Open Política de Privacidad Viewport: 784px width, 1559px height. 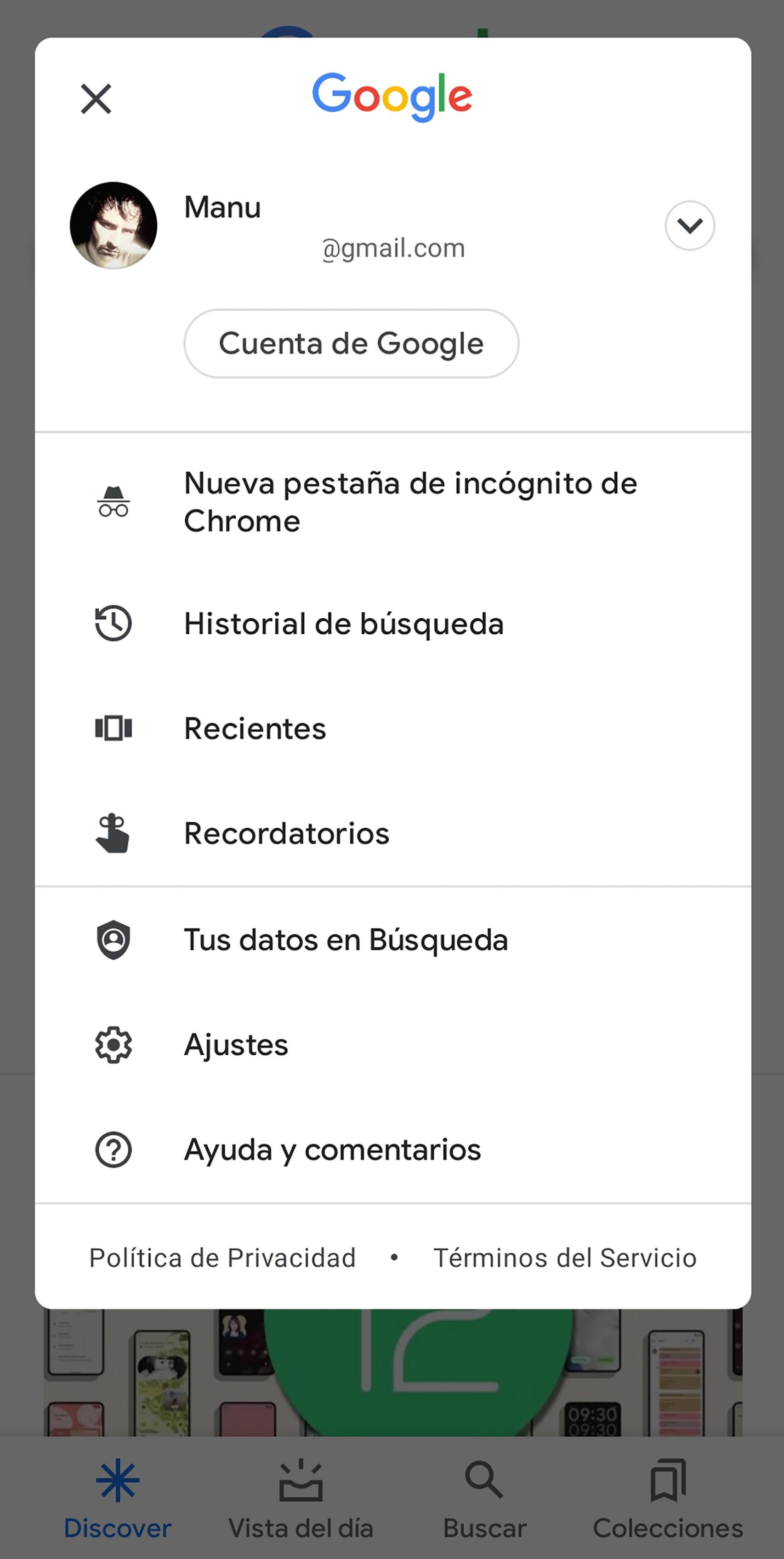222,1257
